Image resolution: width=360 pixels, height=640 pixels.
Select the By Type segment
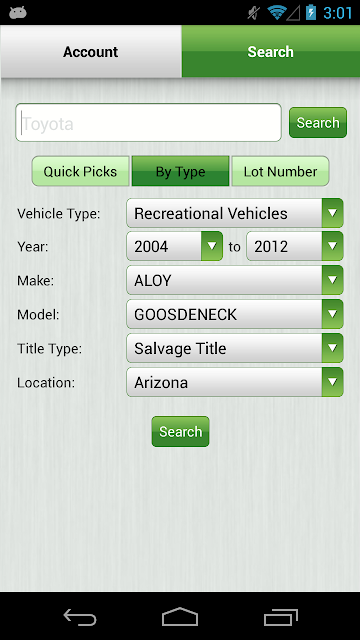point(180,171)
